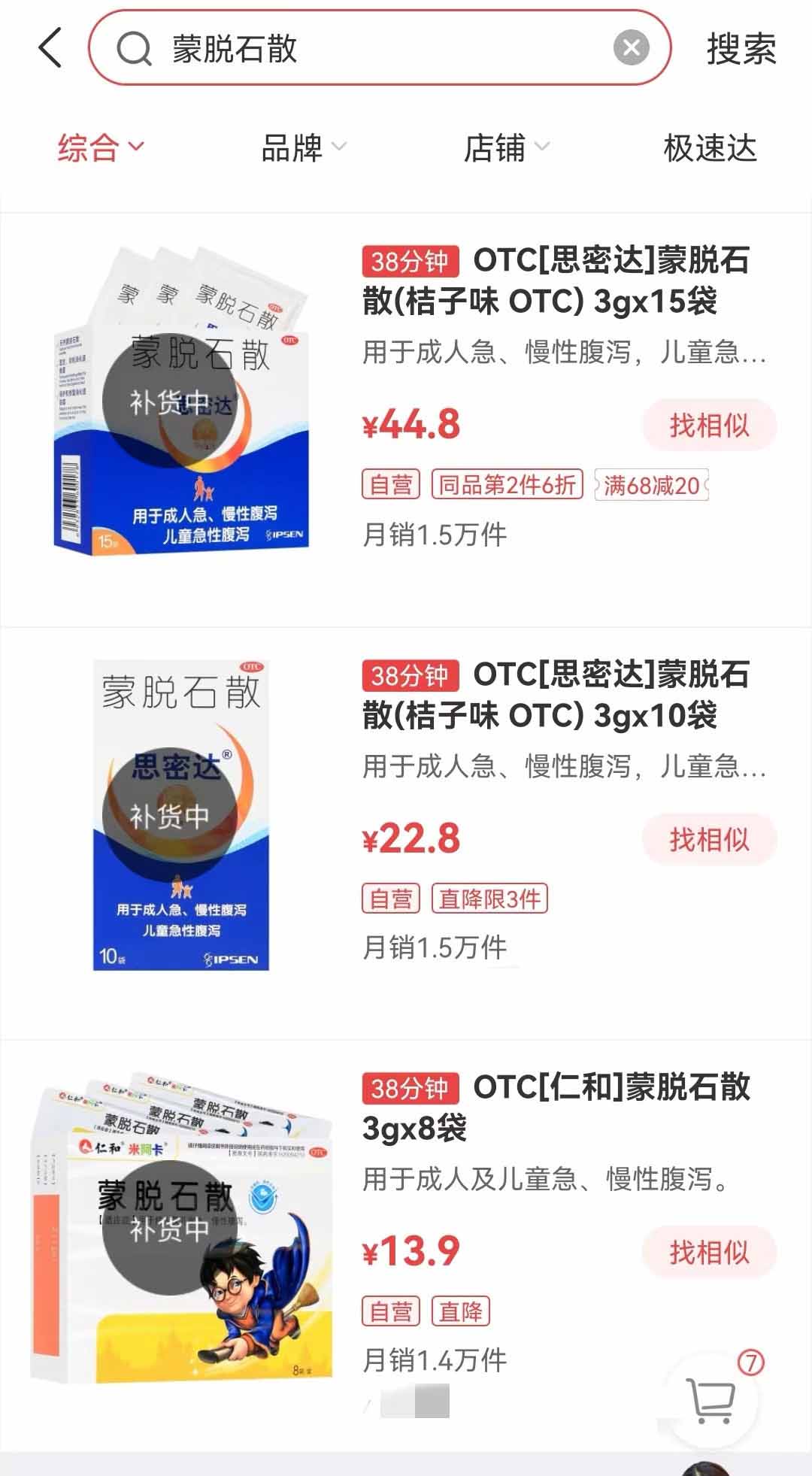Clear the search box with the X icon

coord(632,47)
